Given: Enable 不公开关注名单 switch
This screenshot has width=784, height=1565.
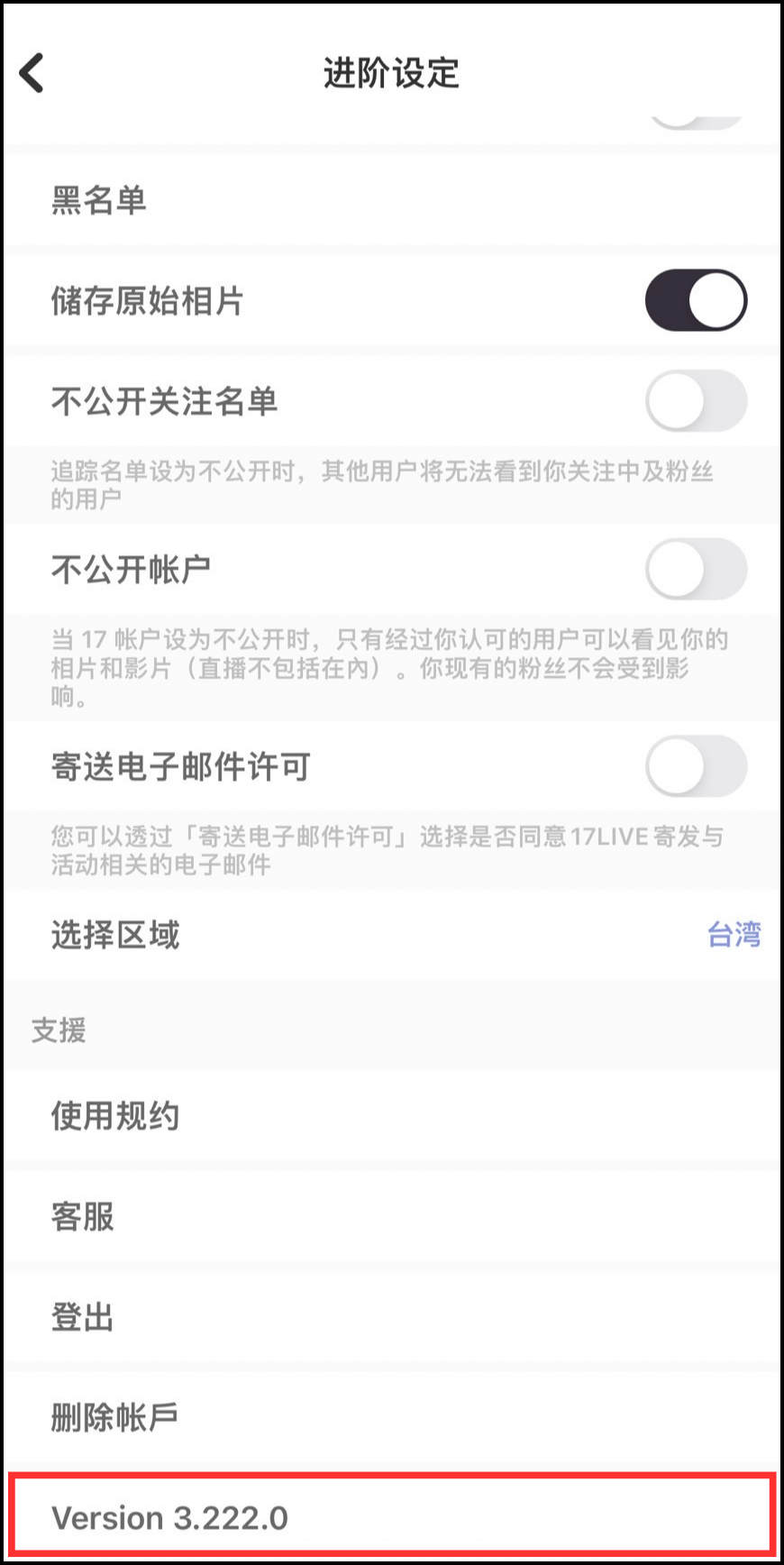Looking at the screenshot, I should point(695,401).
